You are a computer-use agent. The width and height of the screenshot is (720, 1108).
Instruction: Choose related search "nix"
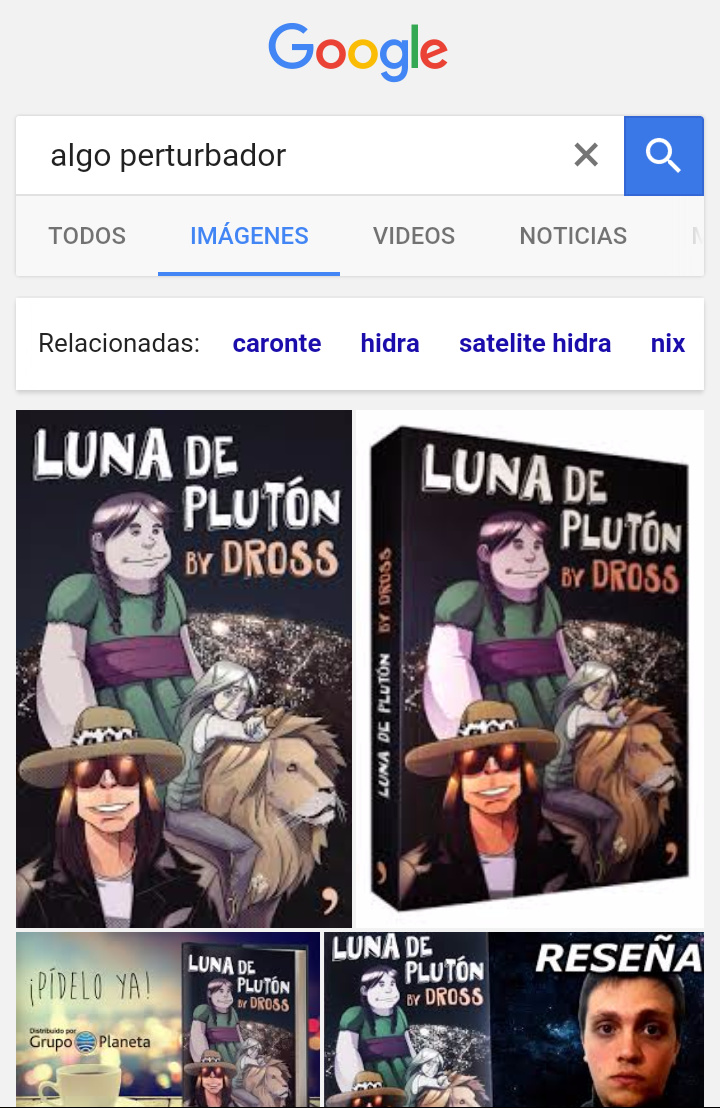coord(668,344)
